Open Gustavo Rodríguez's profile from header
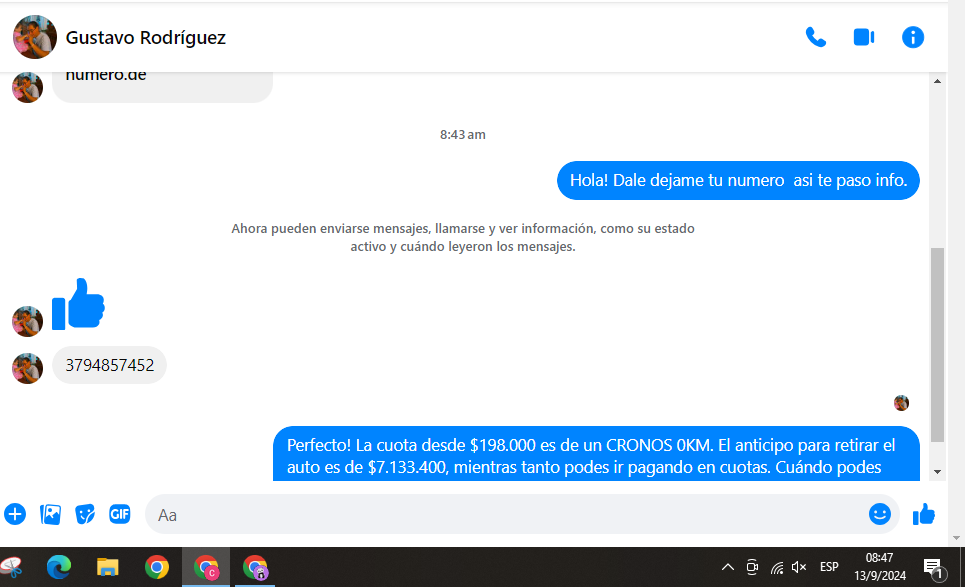965x587 pixels. click(145, 38)
